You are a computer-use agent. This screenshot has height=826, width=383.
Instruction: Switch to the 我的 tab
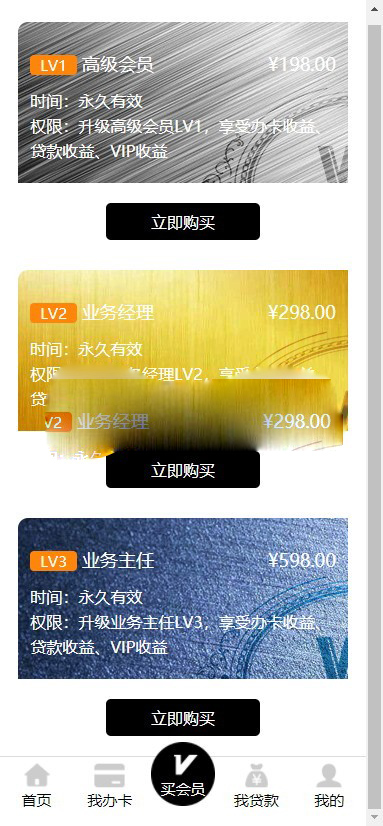click(329, 786)
